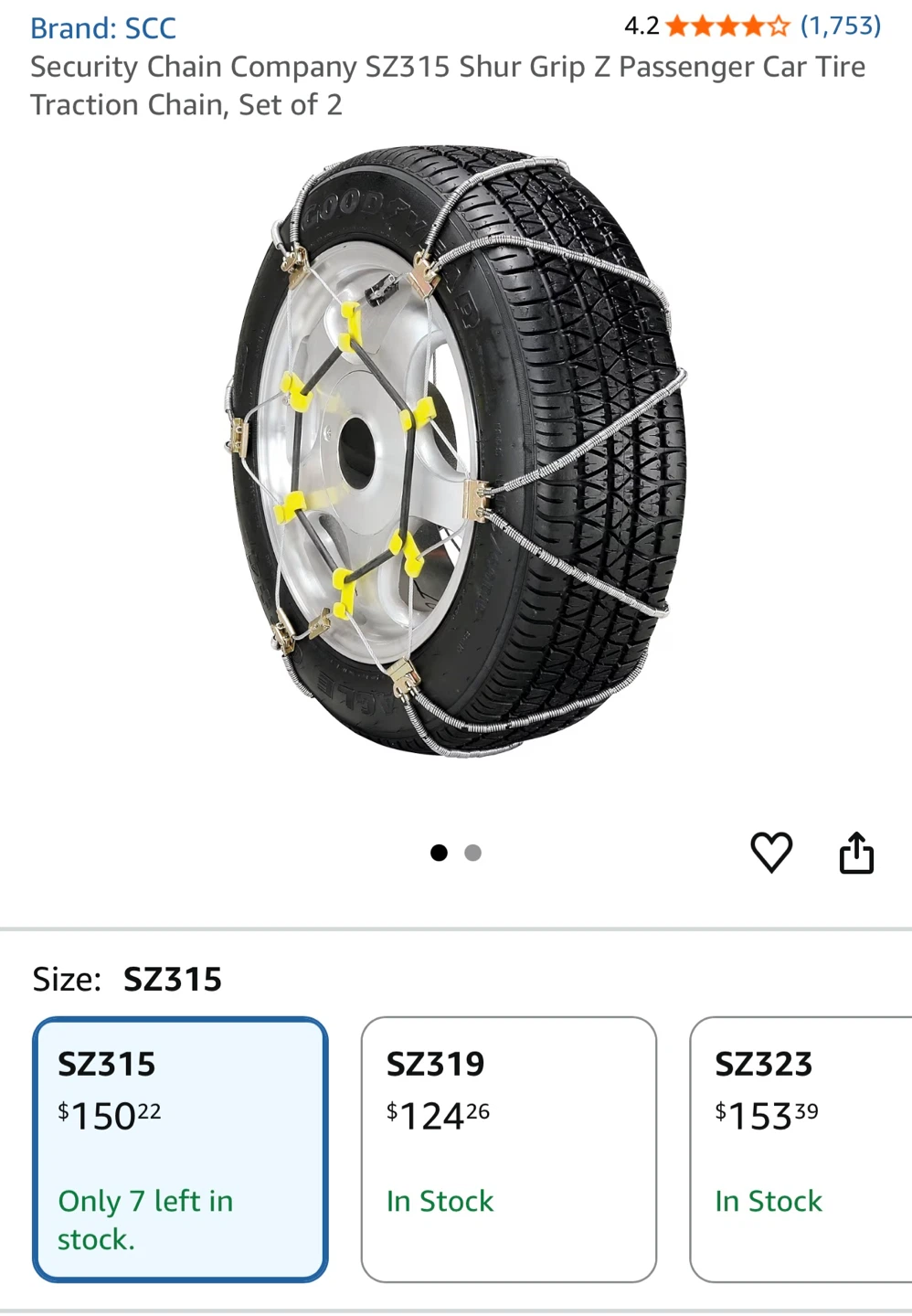
Task: Toggle the heart to favorite this product
Action: pos(772,852)
